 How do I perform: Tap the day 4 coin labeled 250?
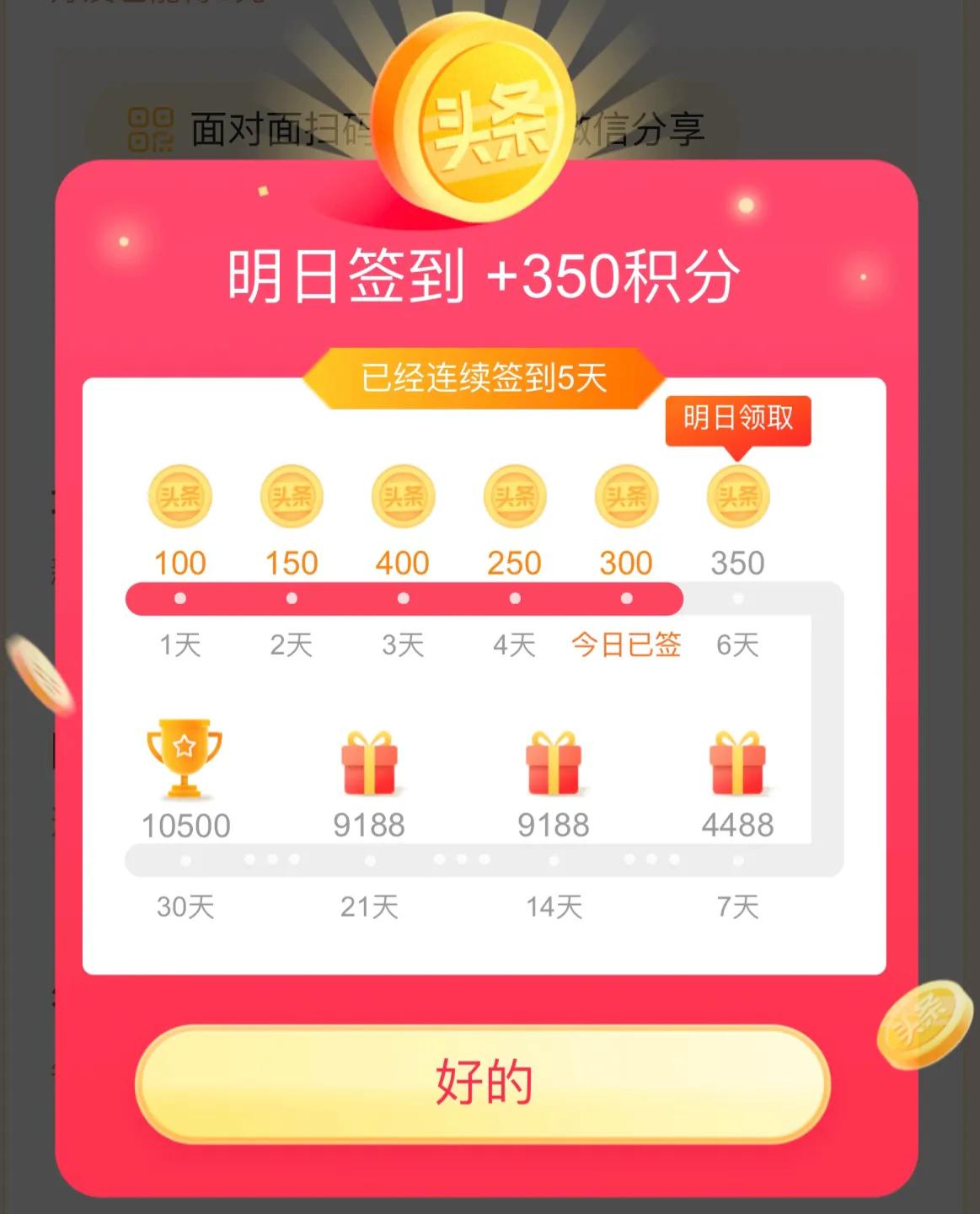(x=514, y=496)
